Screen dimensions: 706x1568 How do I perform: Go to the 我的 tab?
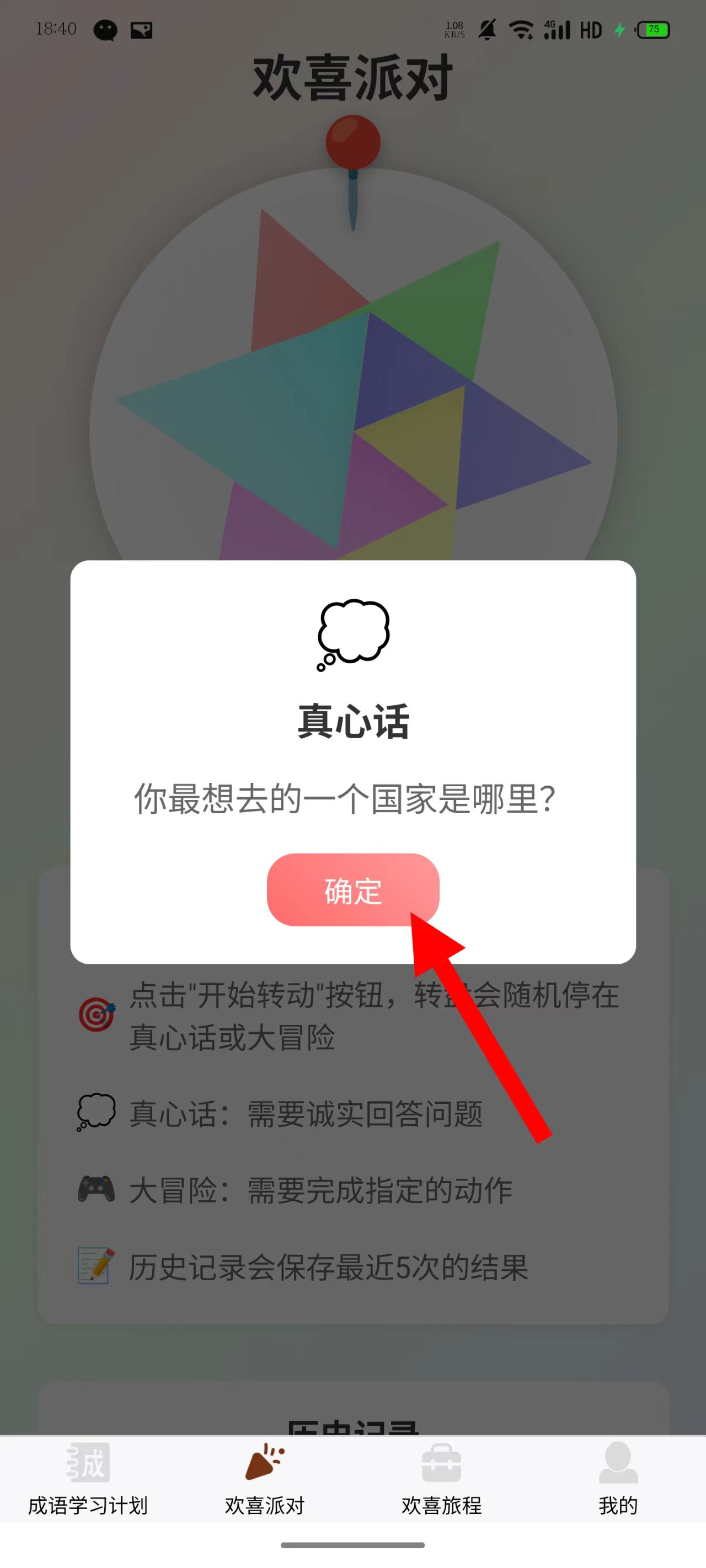(x=618, y=1479)
